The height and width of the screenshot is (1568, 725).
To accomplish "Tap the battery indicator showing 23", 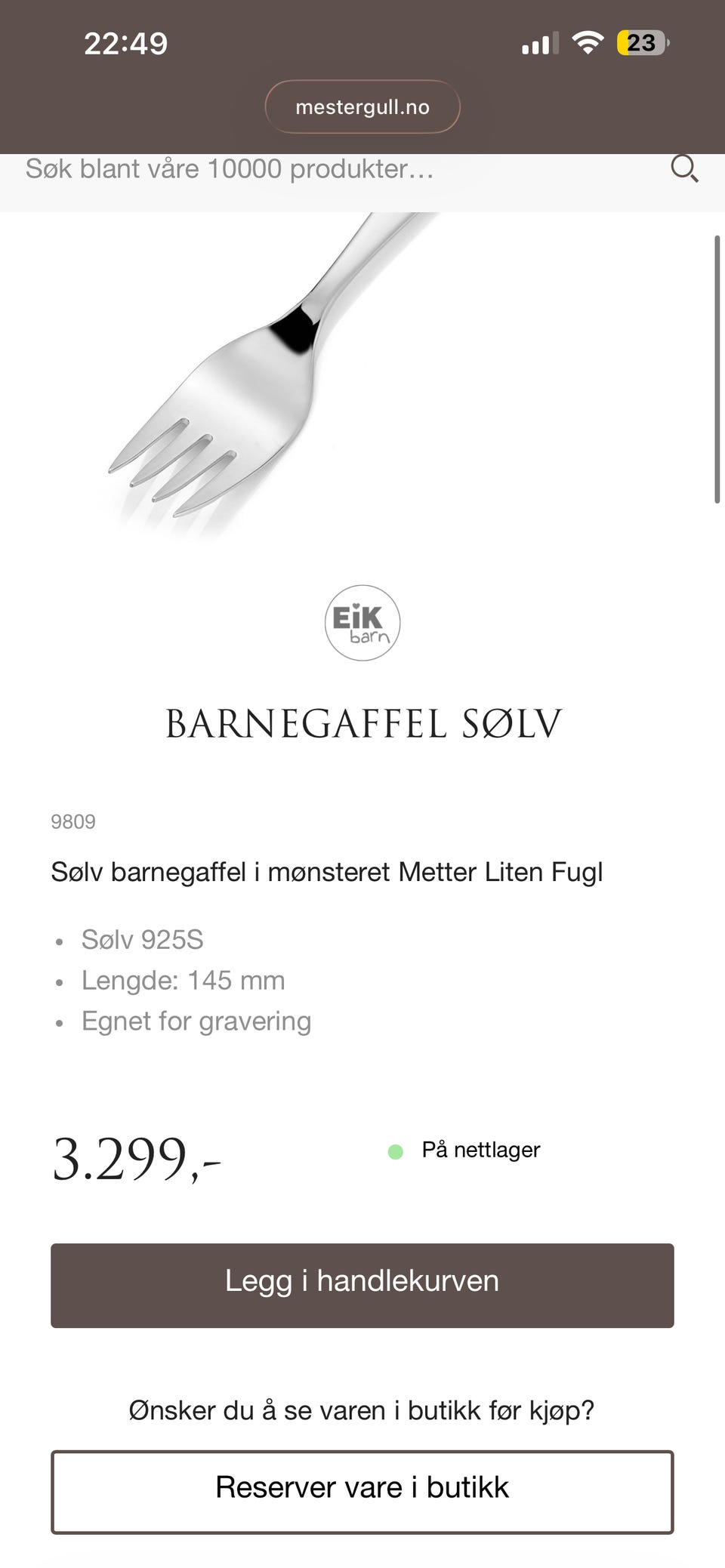I will [x=641, y=43].
